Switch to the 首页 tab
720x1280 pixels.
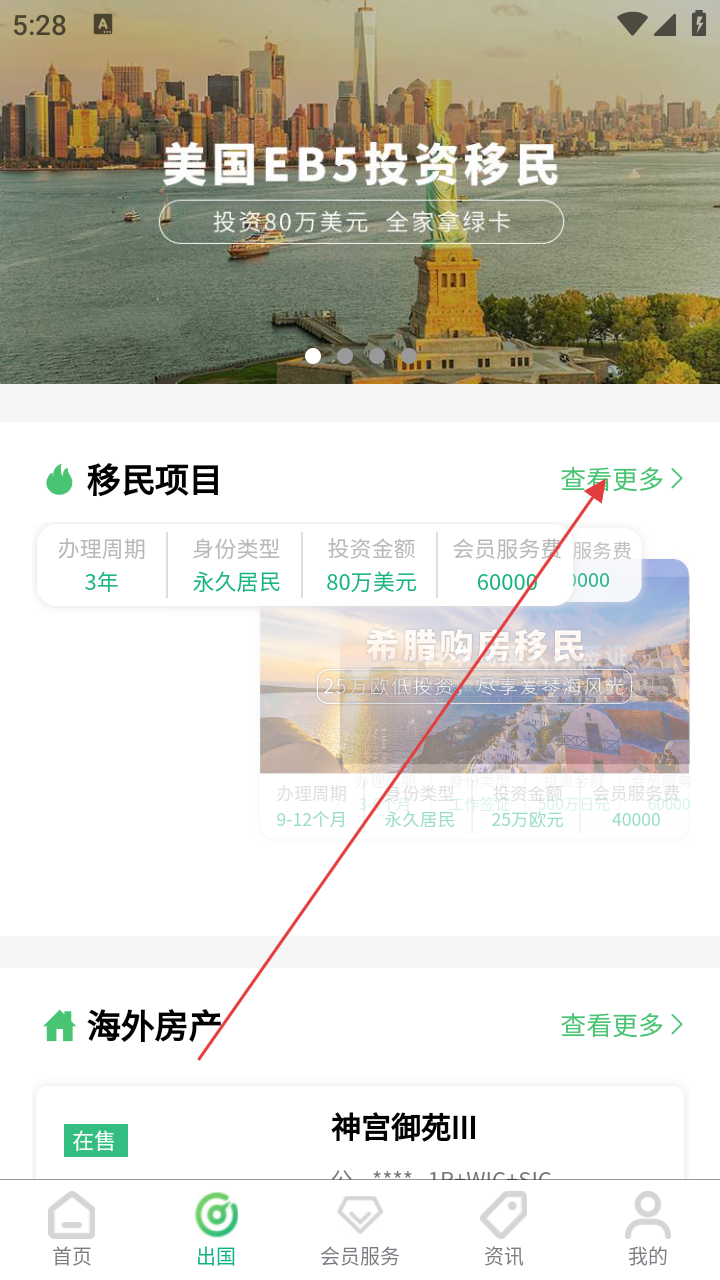coord(72,1230)
